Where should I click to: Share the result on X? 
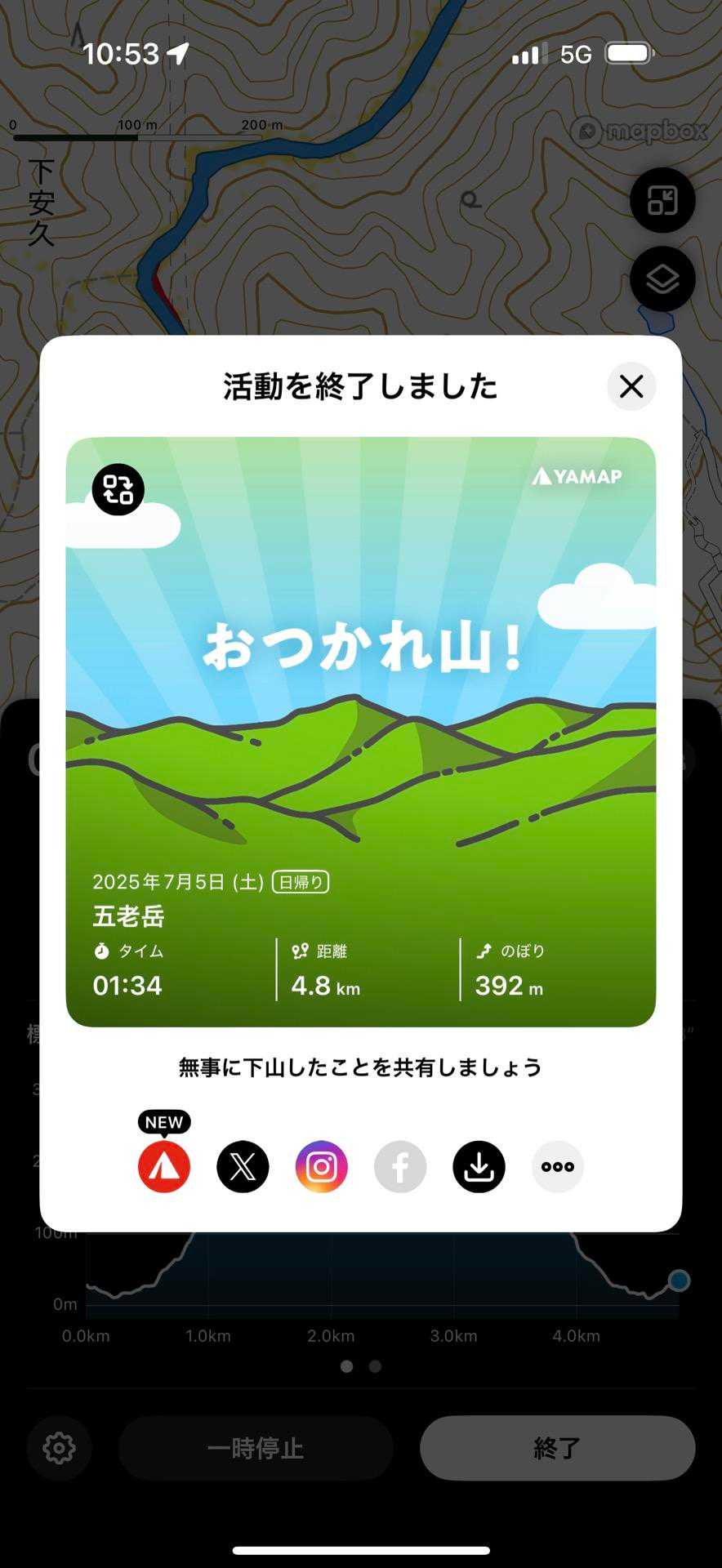(x=243, y=1166)
